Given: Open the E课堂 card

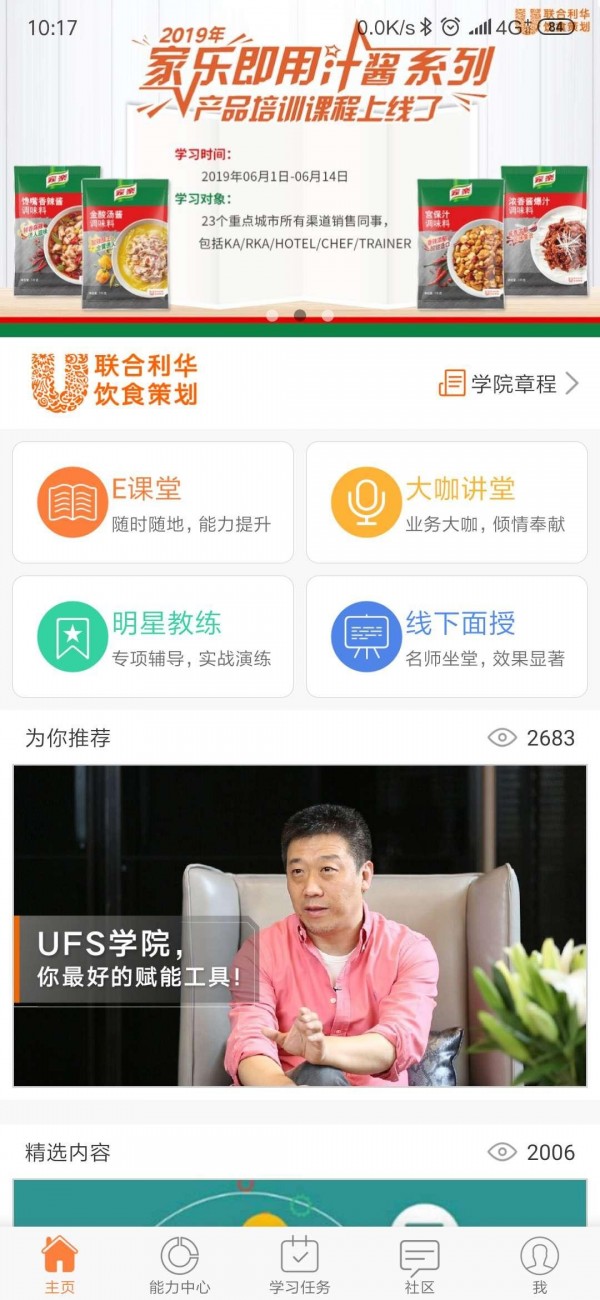Looking at the screenshot, I should click(x=153, y=502).
